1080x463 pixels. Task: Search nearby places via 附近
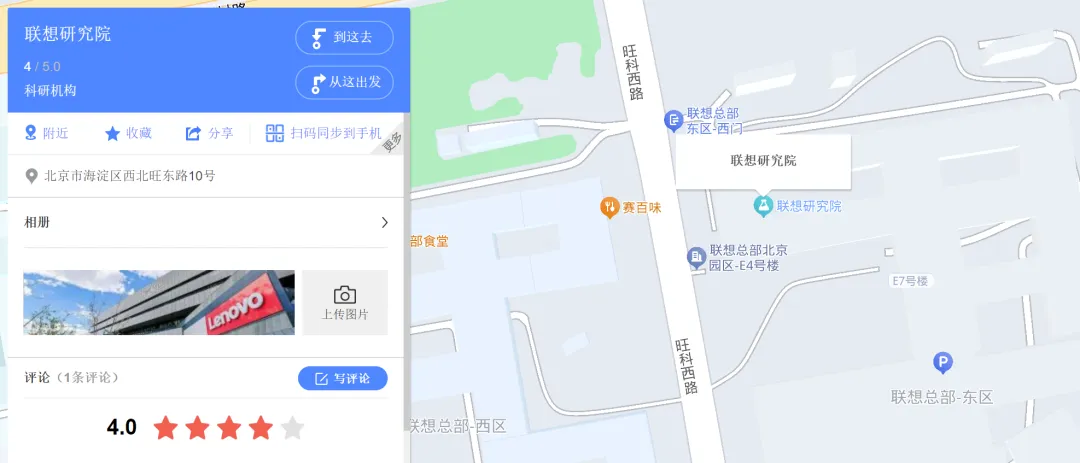tap(46, 133)
